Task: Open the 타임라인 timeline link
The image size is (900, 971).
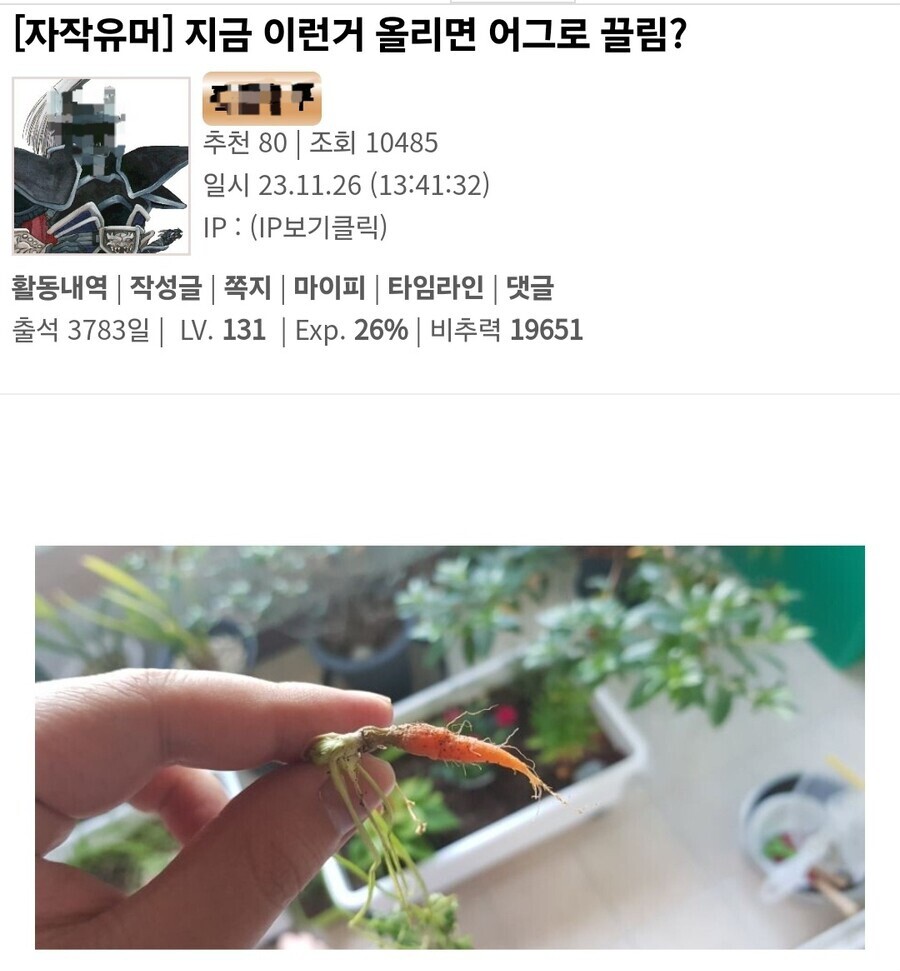Action: [435, 289]
